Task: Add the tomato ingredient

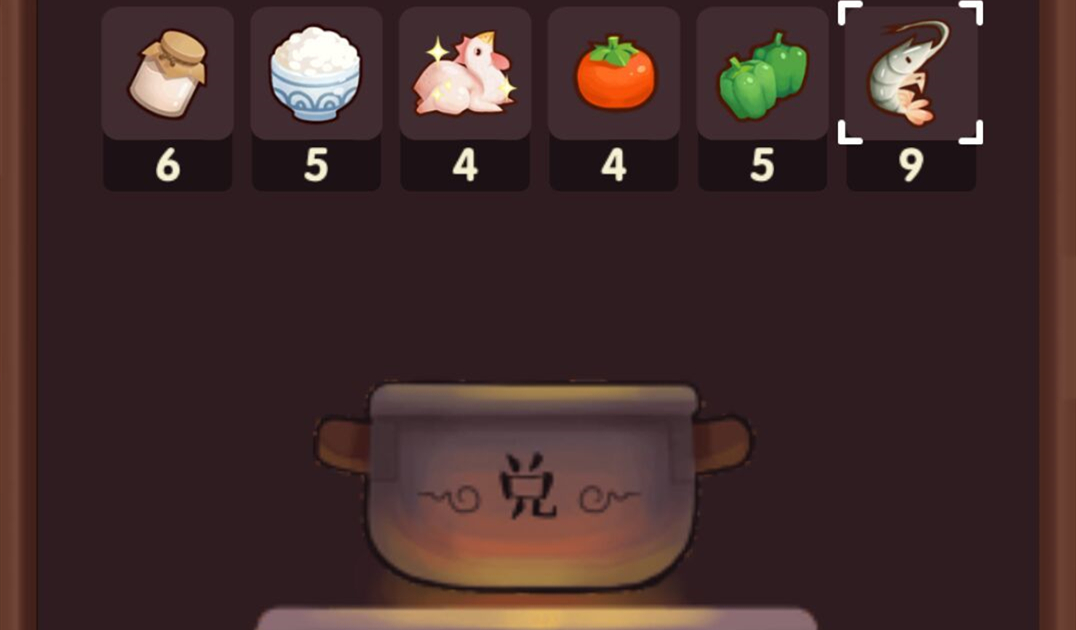Action: pos(613,74)
